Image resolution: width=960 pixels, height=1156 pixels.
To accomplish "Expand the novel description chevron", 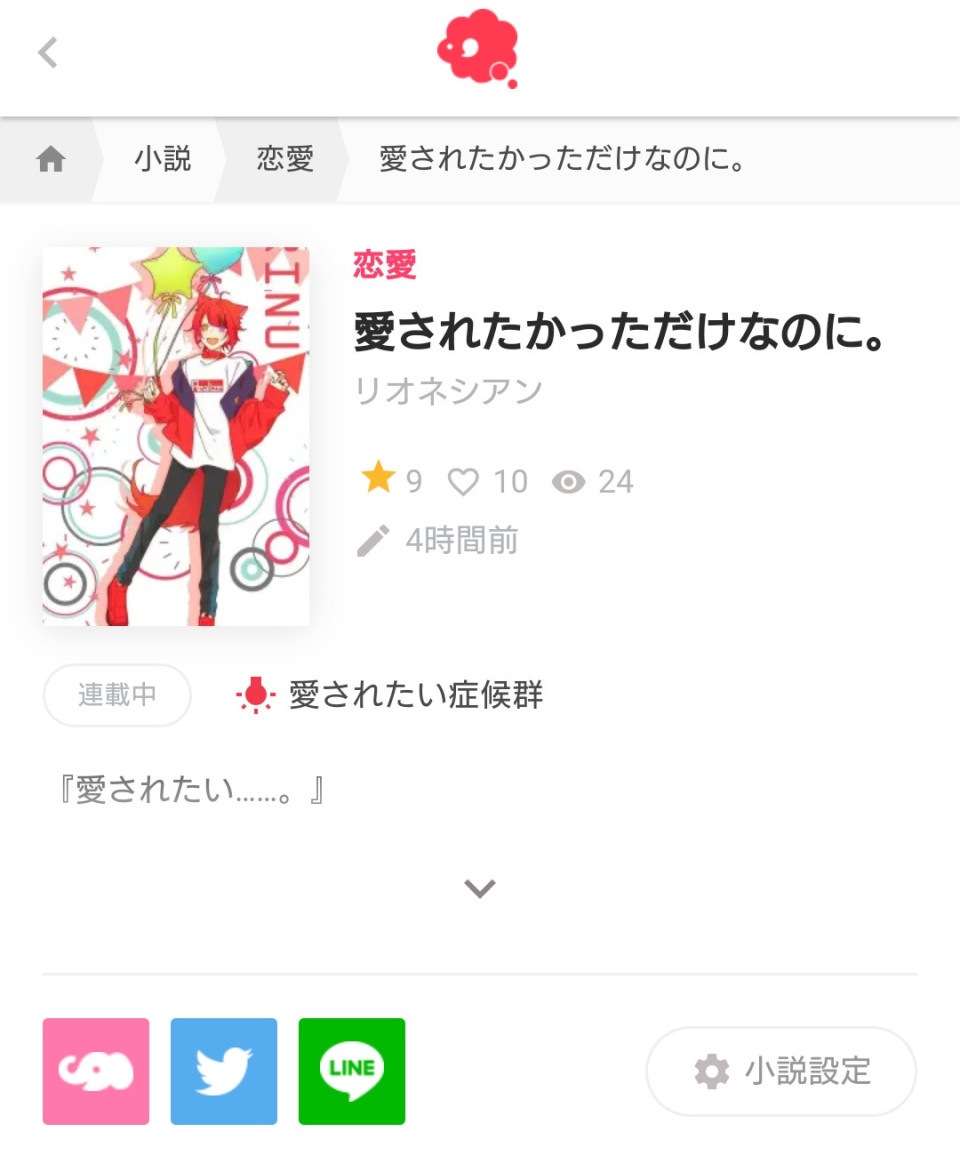I will 480,888.
